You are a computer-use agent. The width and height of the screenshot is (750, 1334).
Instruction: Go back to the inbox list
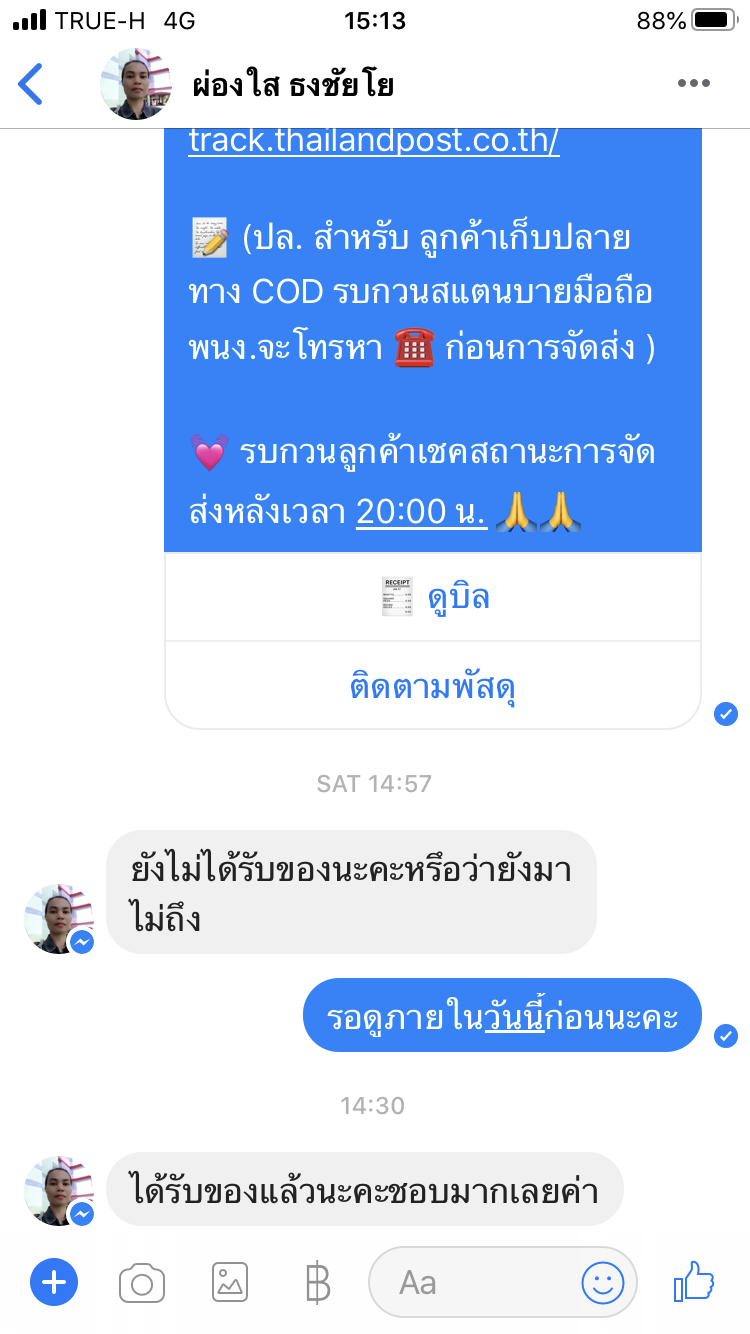click(32, 84)
